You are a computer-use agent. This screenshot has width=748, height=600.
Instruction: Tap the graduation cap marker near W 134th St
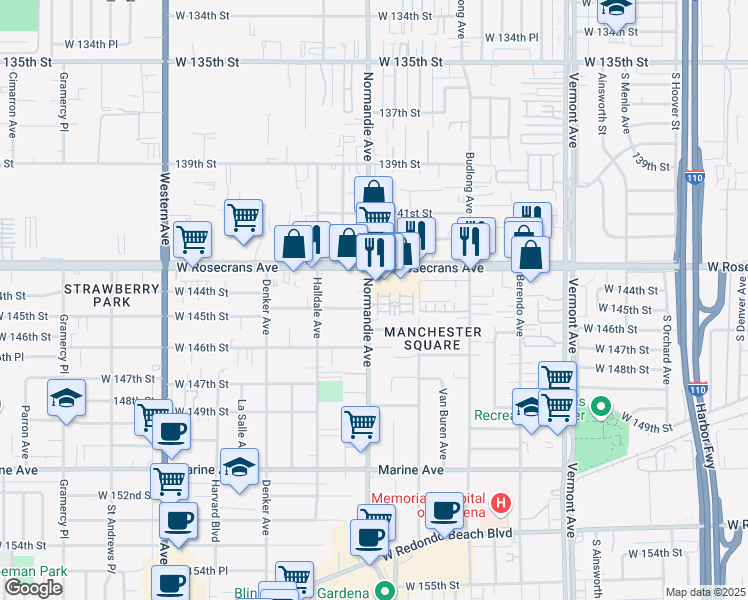(x=617, y=9)
